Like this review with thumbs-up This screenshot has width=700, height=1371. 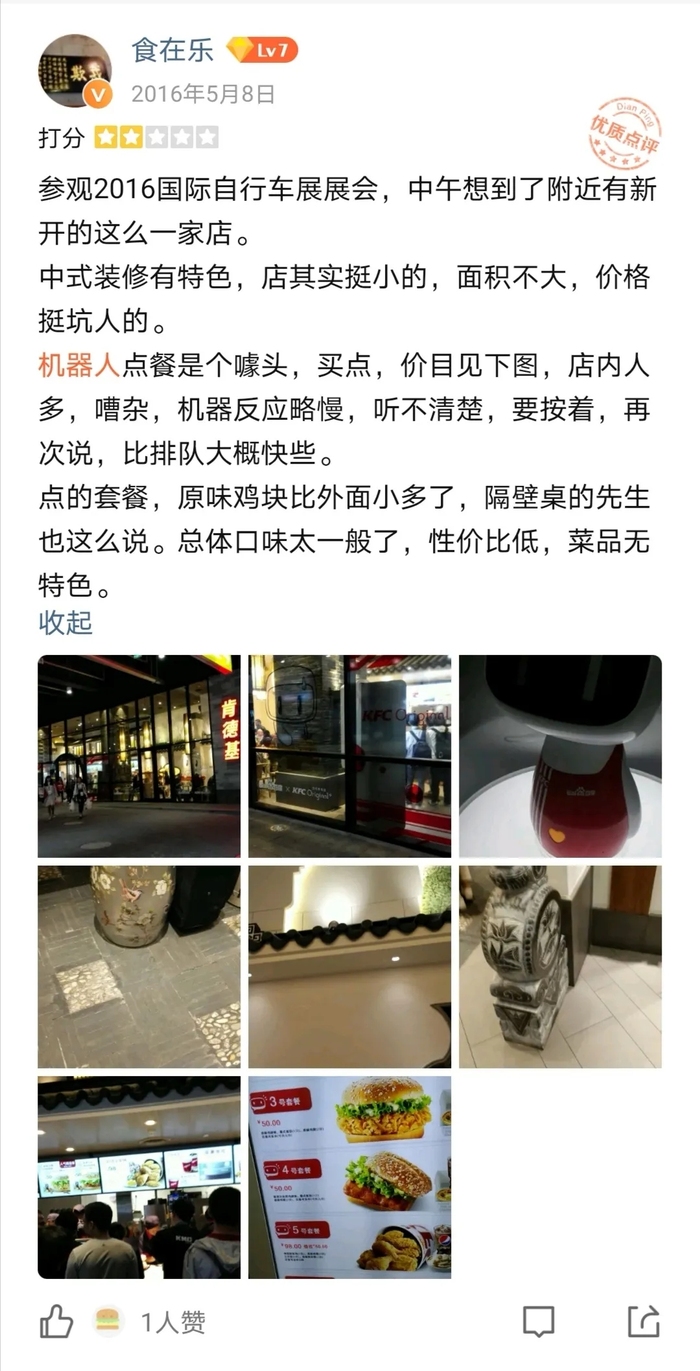tap(56, 1322)
